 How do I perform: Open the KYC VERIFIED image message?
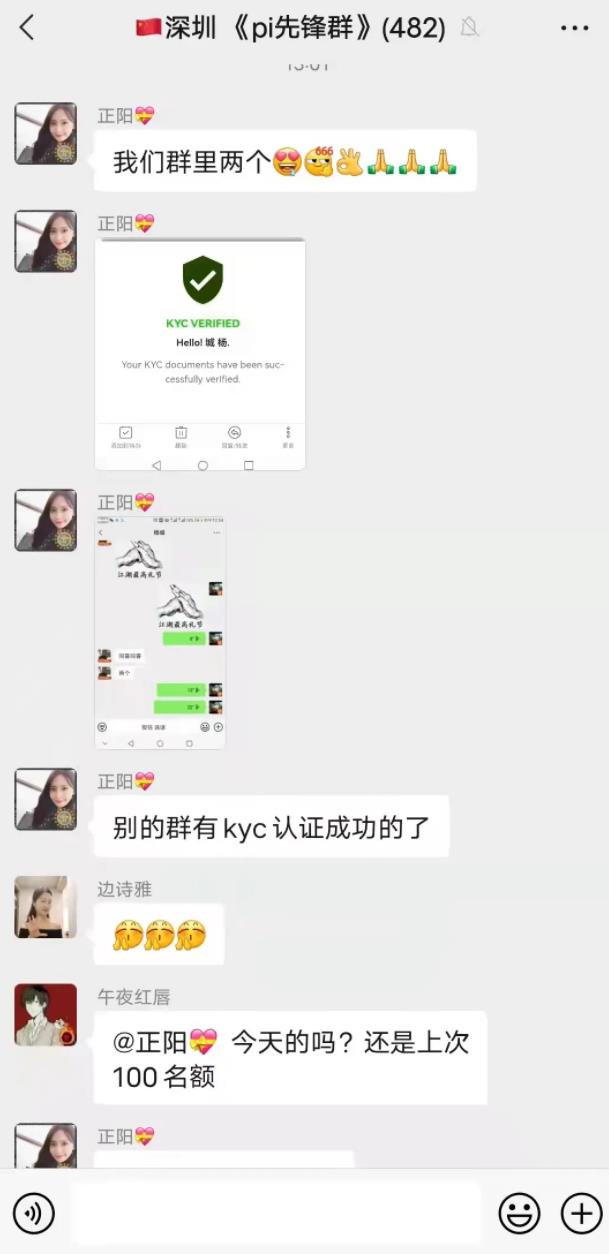tap(200, 354)
